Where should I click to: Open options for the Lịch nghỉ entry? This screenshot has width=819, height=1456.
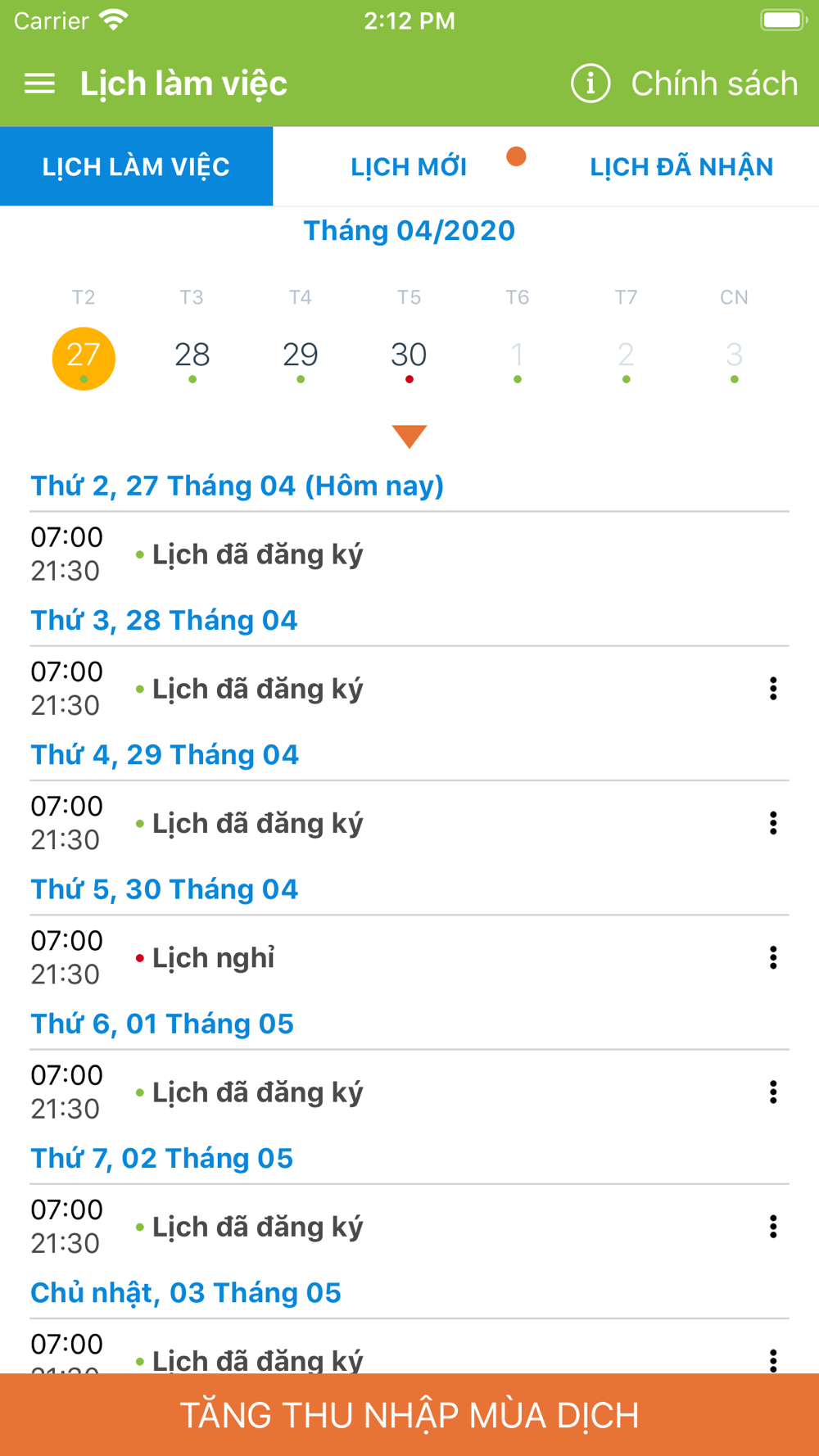(x=773, y=957)
